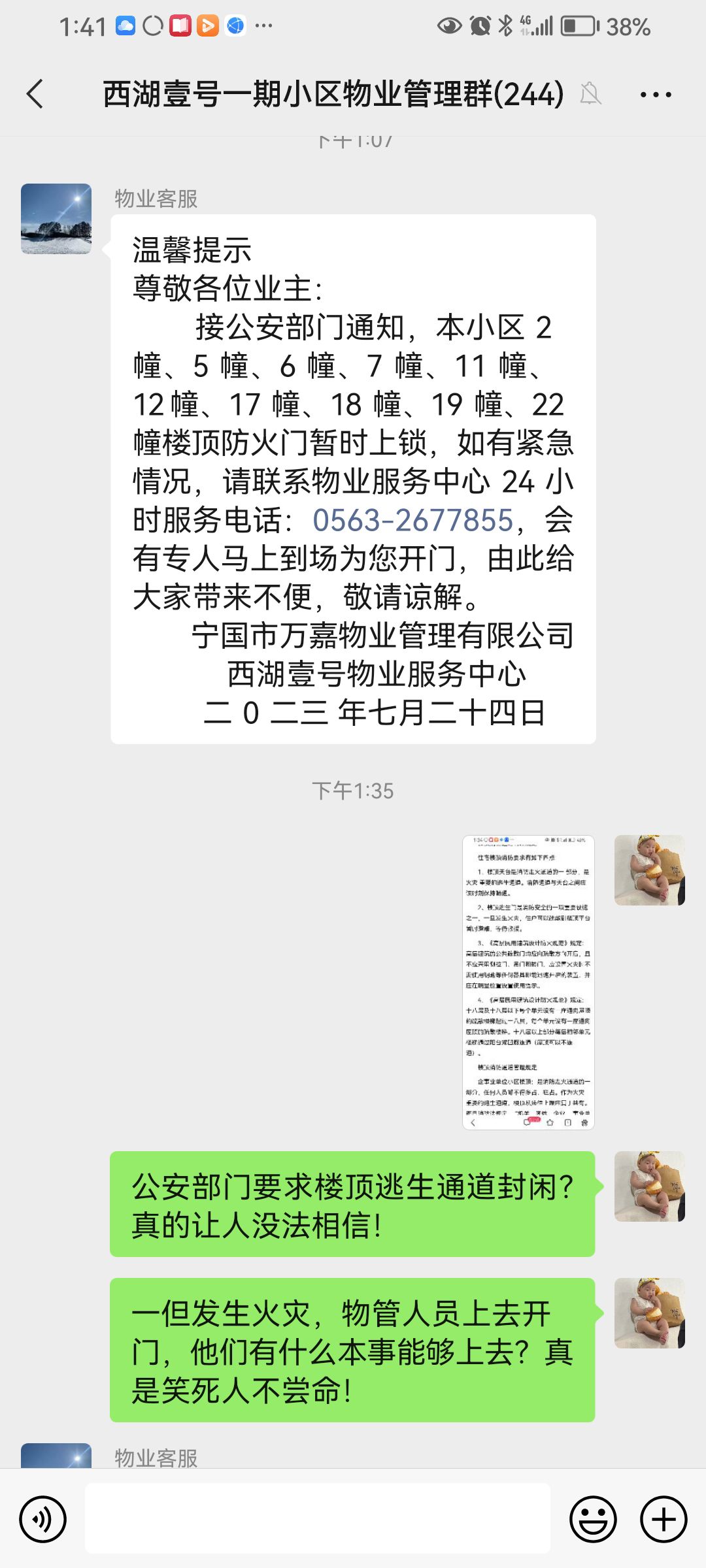Viewport: 706px width, 1568px height.
Task: Open the emoji picker
Action: 593,1519
